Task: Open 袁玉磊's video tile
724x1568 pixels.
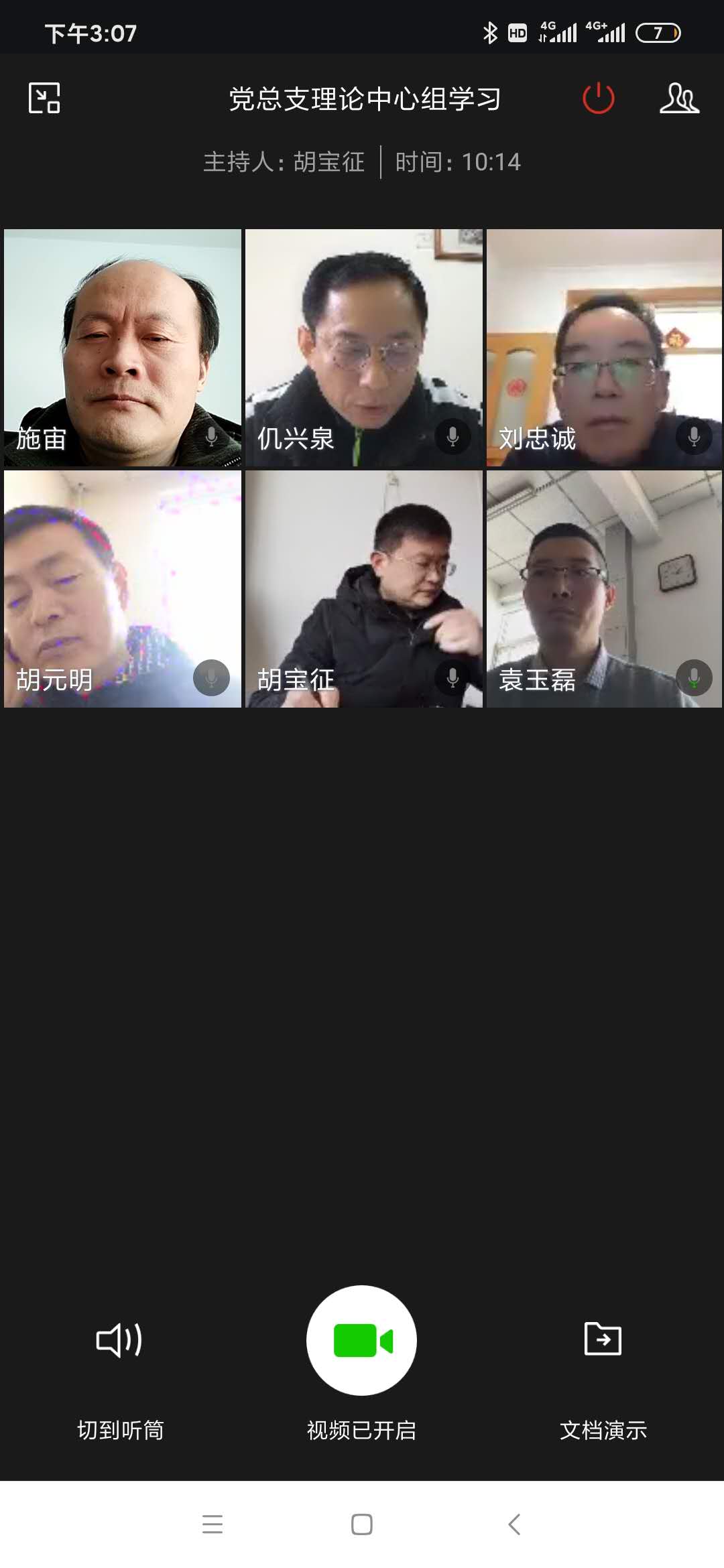Action: (x=604, y=588)
